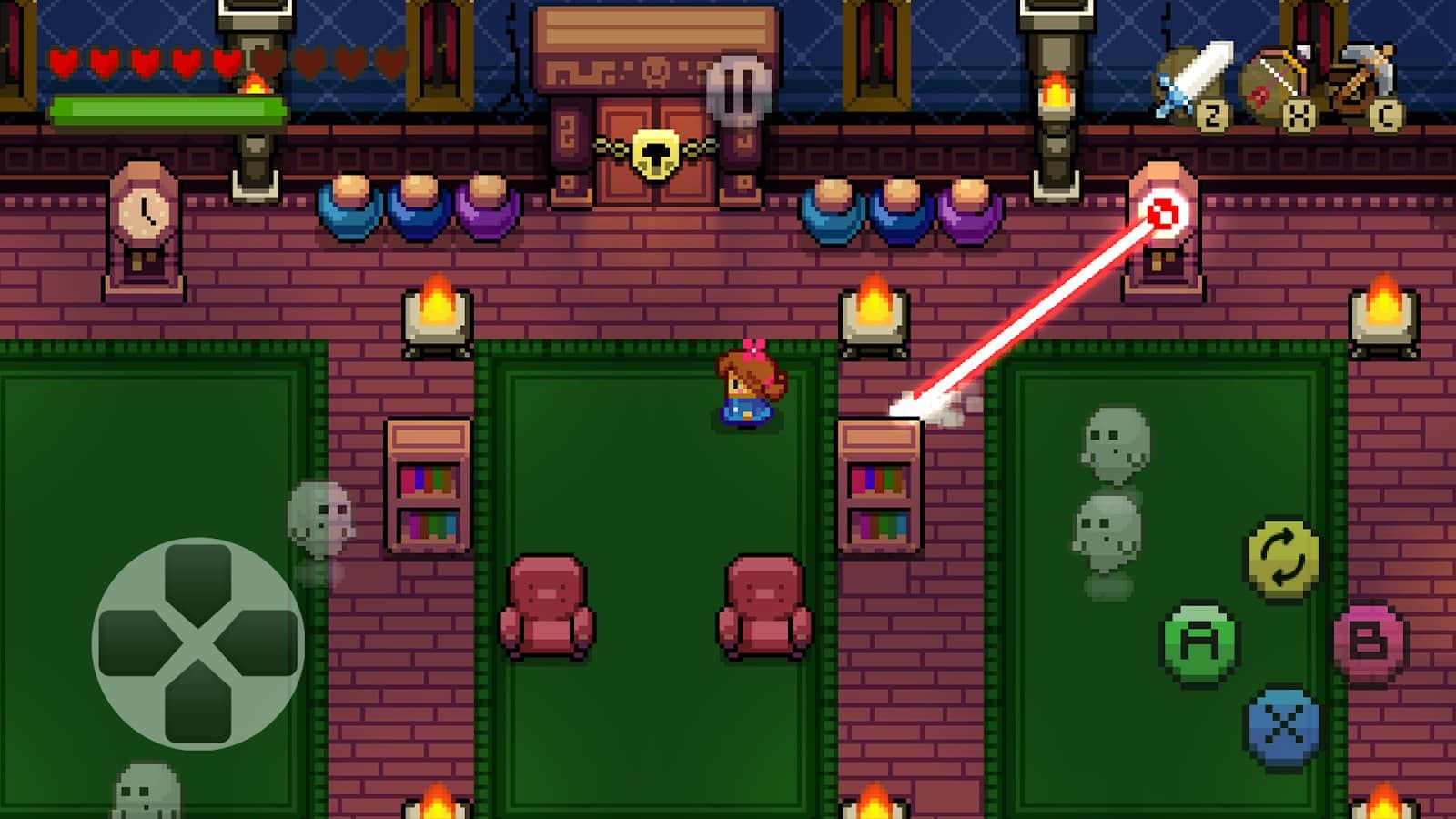Move left with the D-pad
The width and height of the screenshot is (1456, 819).
(x=134, y=643)
